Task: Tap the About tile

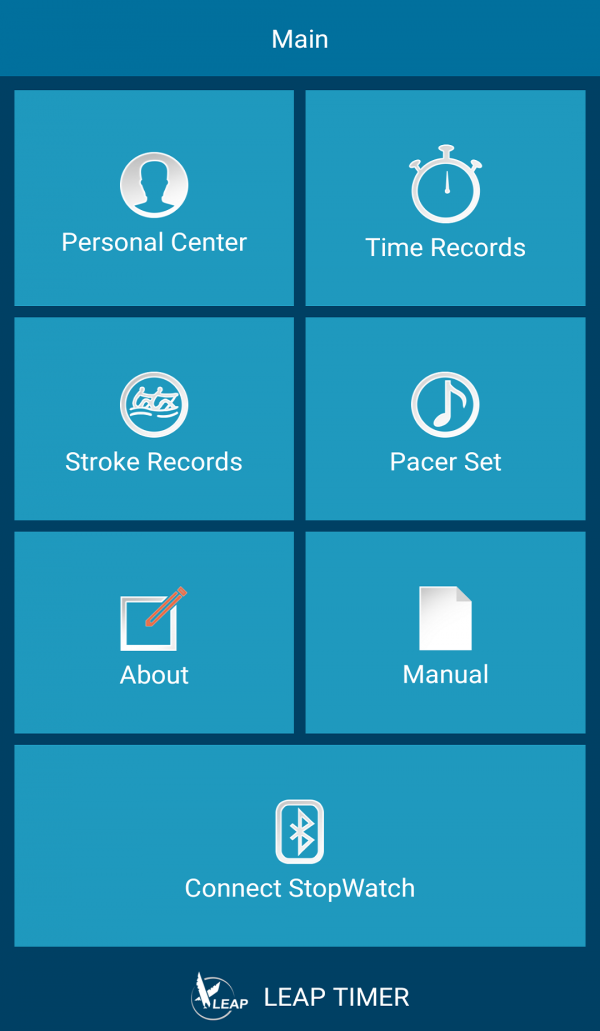Action: coord(154,633)
